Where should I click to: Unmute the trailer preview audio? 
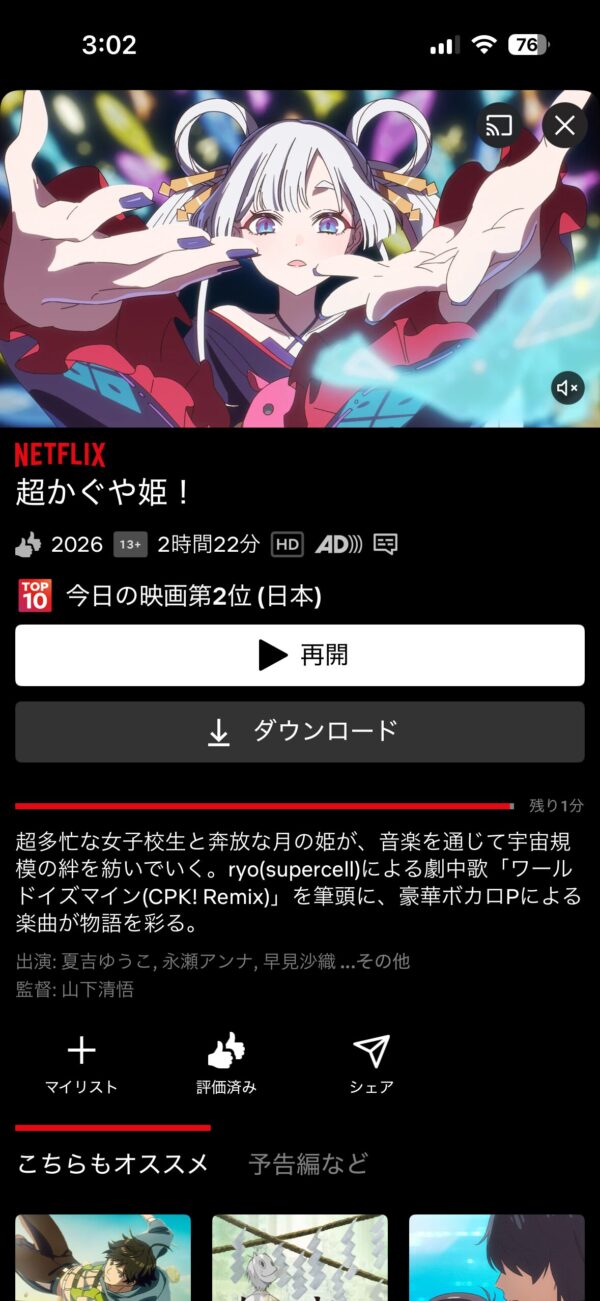tap(567, 387)
